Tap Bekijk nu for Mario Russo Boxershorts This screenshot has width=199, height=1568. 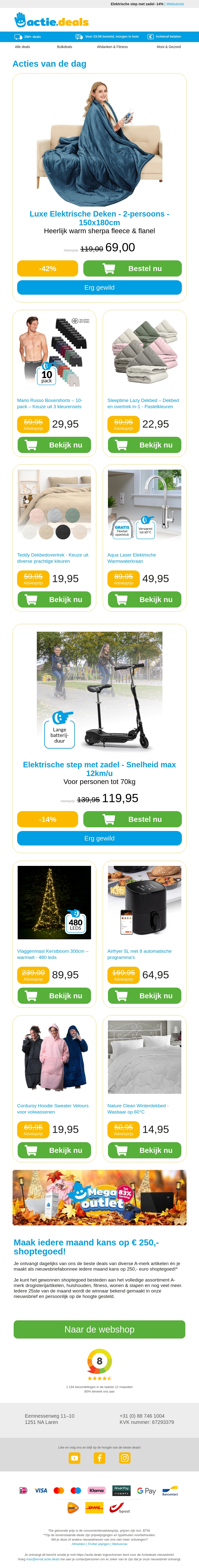(54, 445)
